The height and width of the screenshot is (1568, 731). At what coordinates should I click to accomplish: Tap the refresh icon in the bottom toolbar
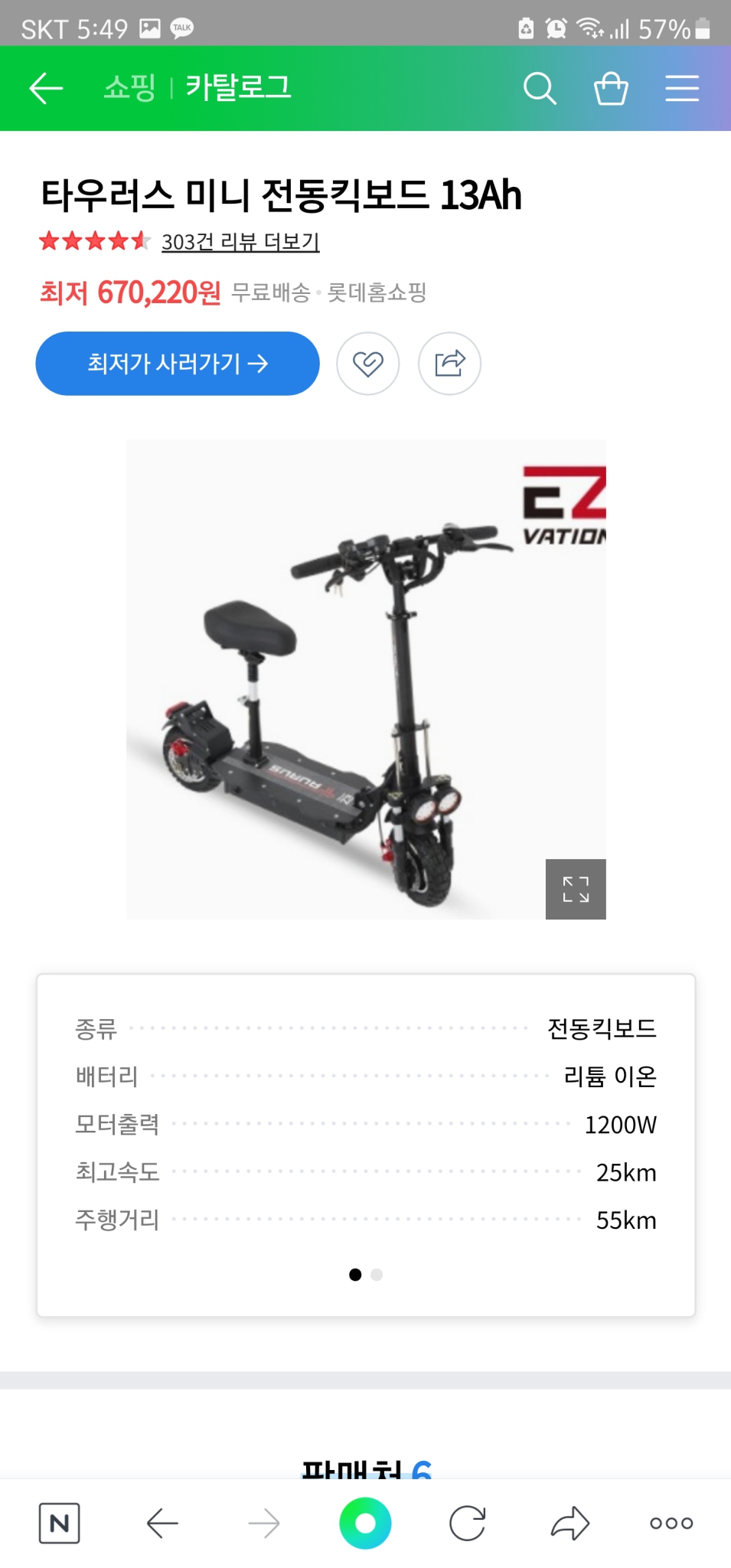467,1522
